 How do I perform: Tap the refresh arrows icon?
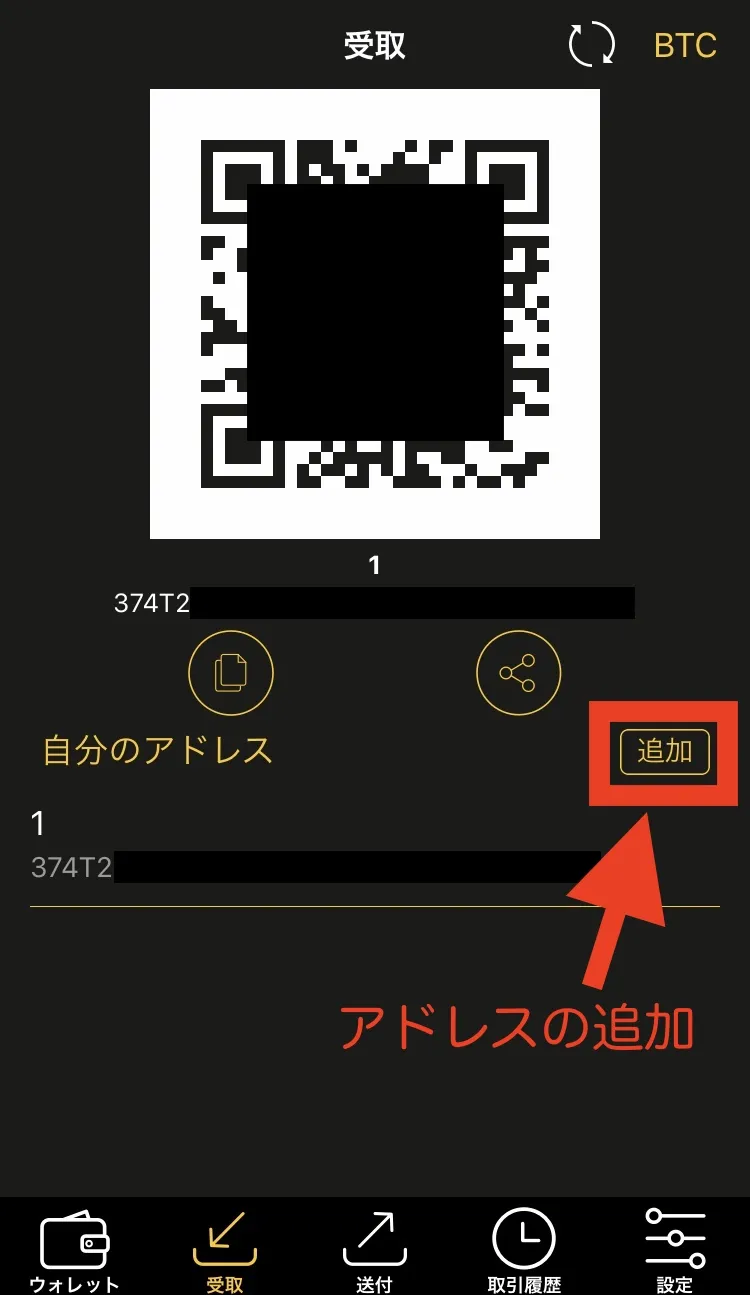pyautogui.click(x=592, y=45)
